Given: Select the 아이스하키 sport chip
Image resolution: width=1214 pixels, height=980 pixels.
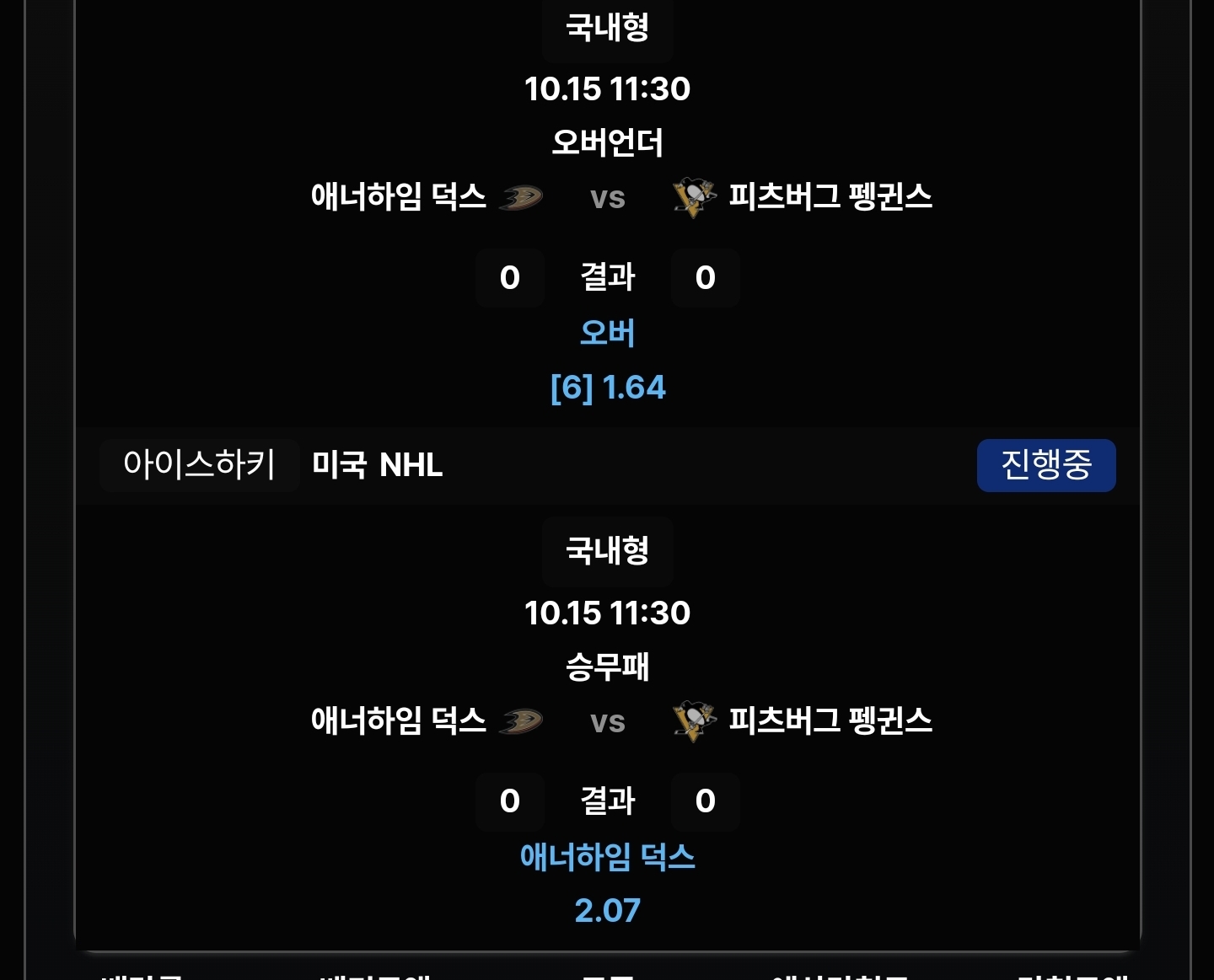Looking at the screenshot, I should (x=199, y=465).
